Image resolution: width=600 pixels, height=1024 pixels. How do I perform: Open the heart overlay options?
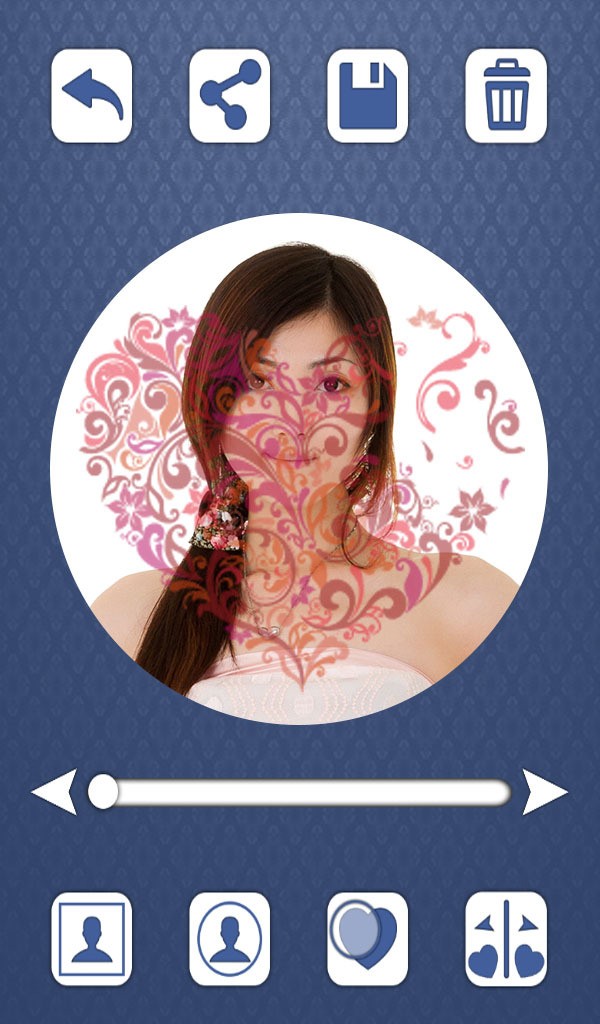pos(368,939)
